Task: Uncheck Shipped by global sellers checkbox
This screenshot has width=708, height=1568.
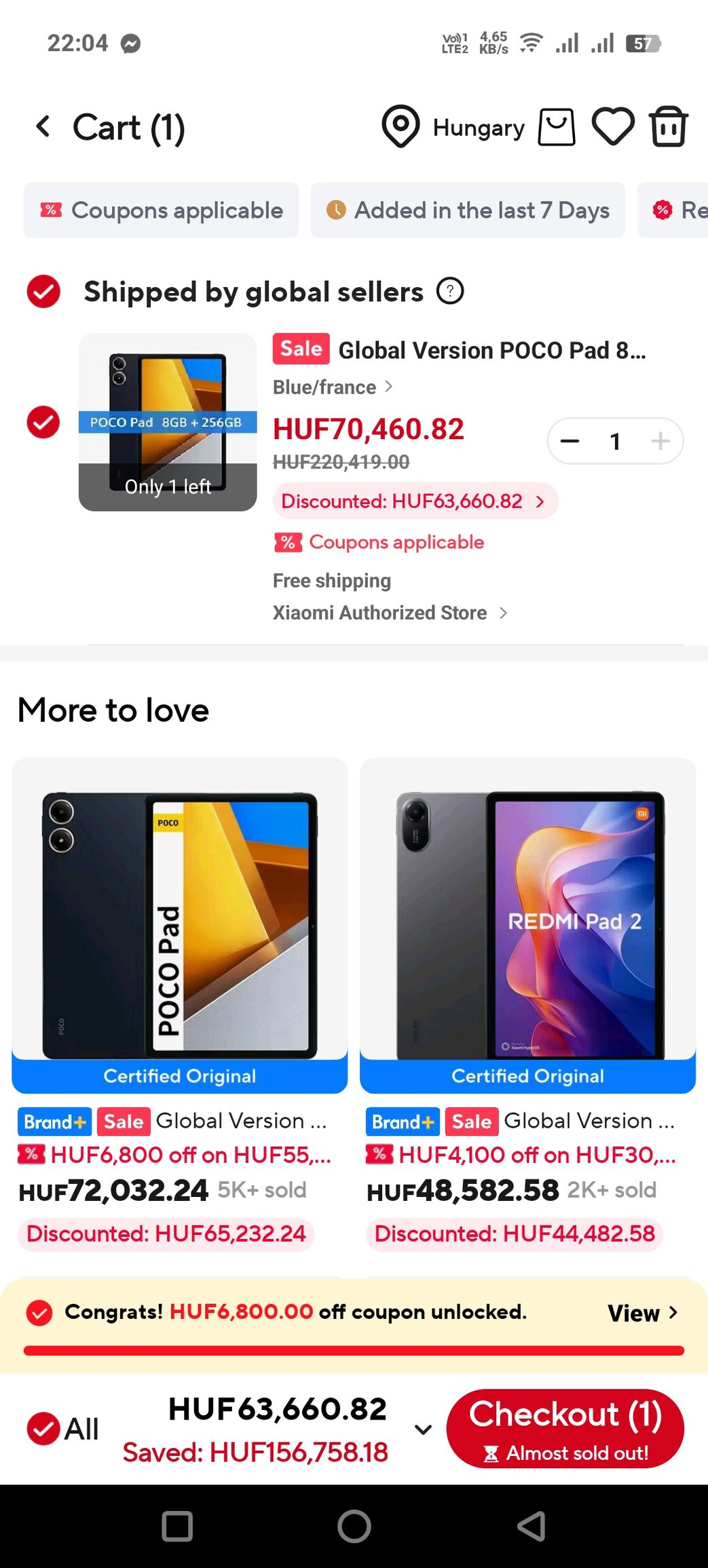Action: tap(43, 292)
